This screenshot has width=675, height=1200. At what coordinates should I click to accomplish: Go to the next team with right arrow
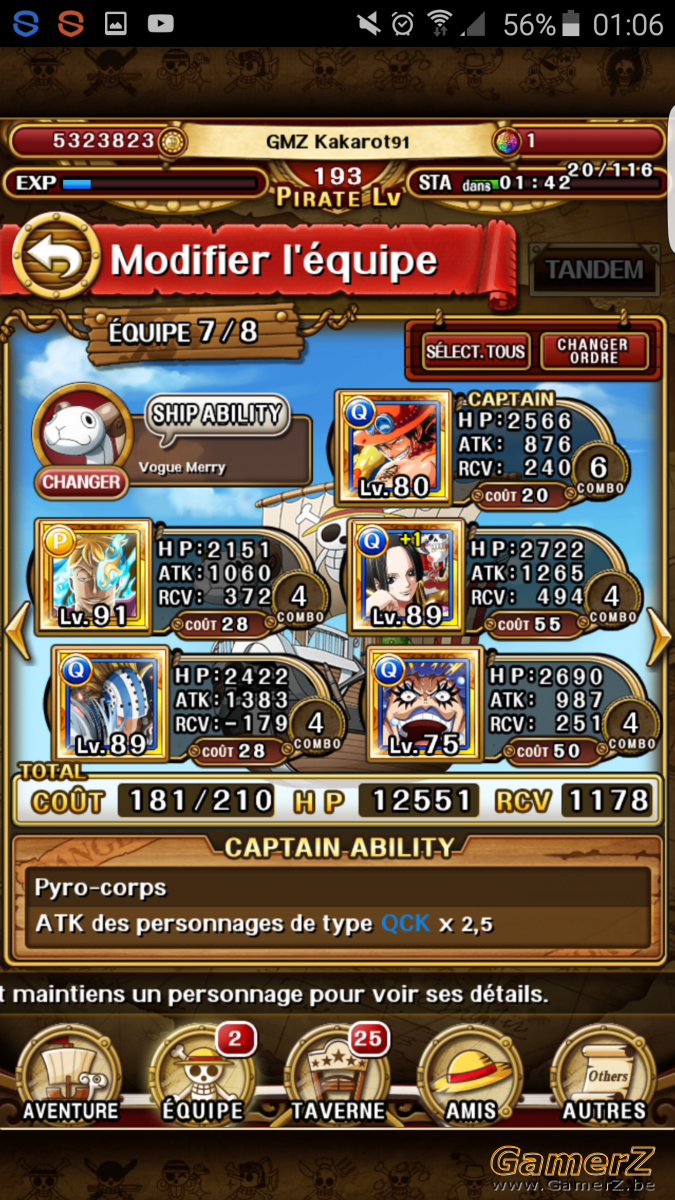coord(658,637)
